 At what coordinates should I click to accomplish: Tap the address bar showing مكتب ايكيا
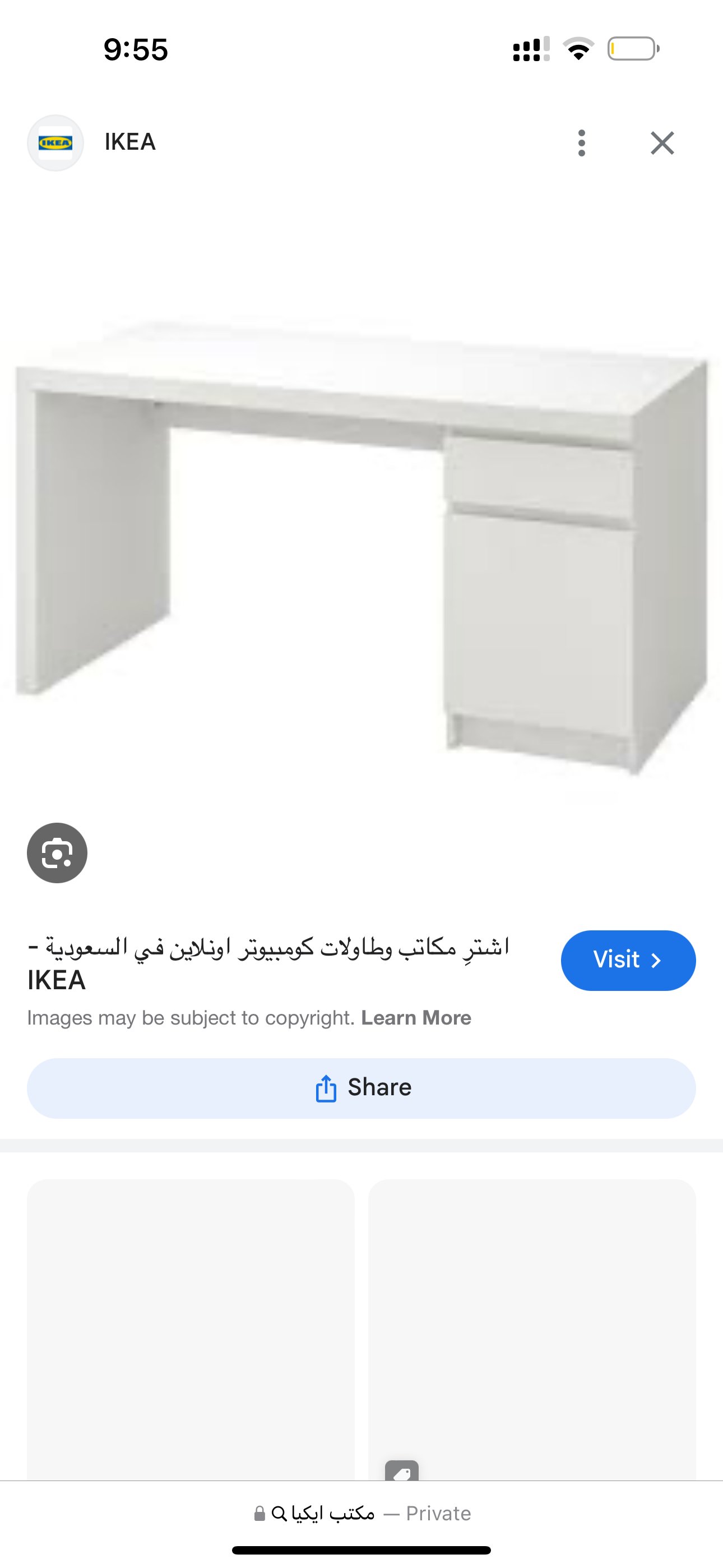coord(361,1512)
